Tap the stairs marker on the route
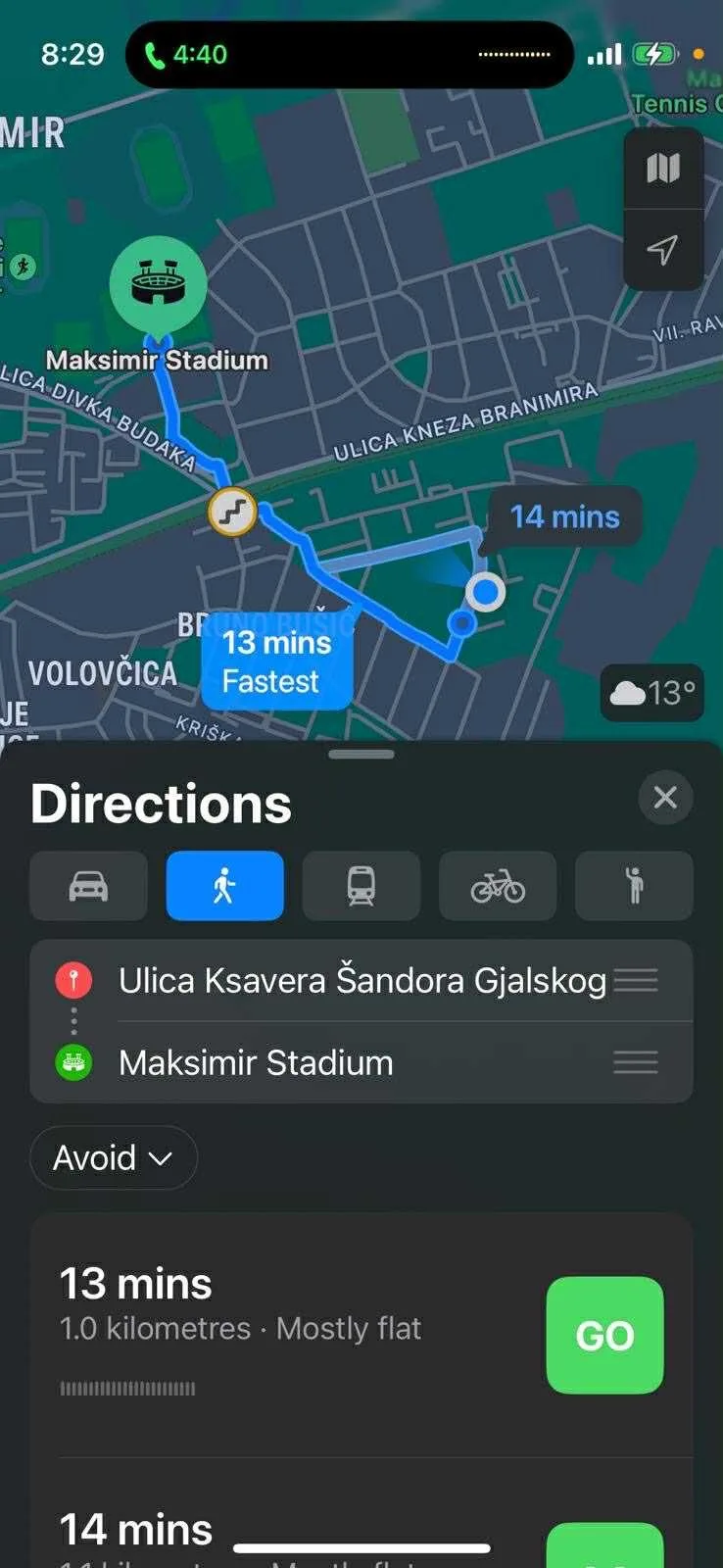This screenshot has width=723, height=1568. (x=232, y=512)
